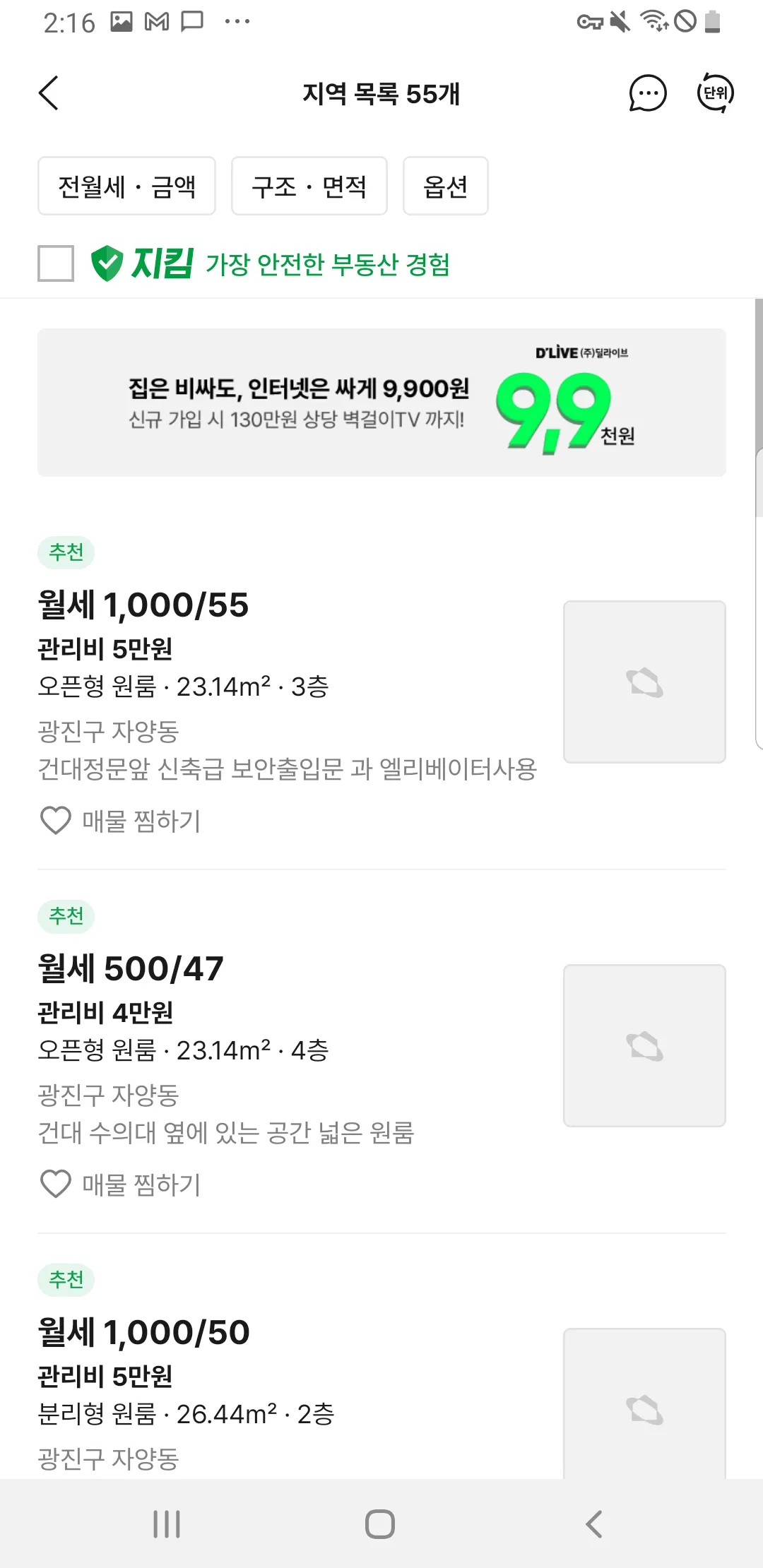Image resolution: width=763 pixels, height=1568 pixels.
Task: Save the 월세 1,000/55 listing with 매물 찜하기
Action: [122, 821]
